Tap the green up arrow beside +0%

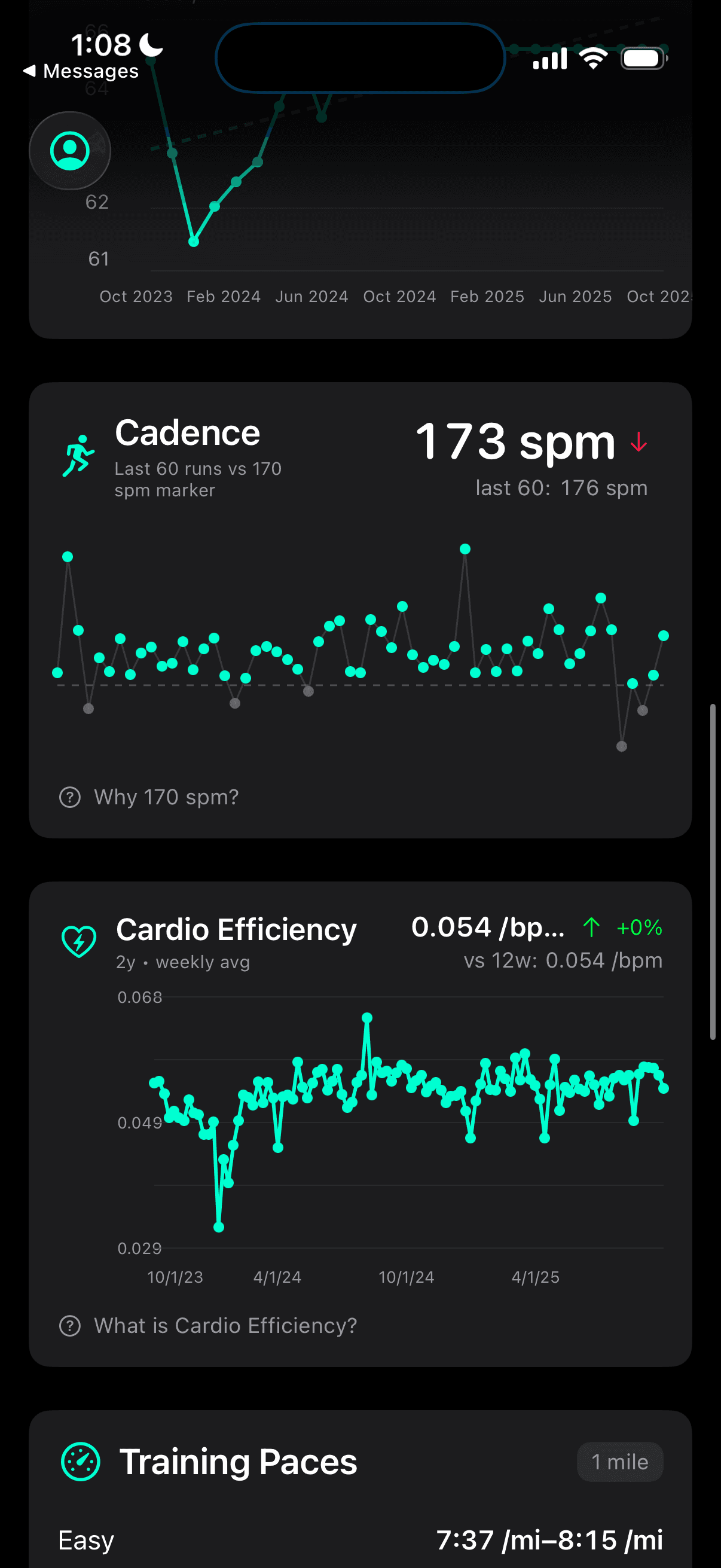click(x=591, y=928)
